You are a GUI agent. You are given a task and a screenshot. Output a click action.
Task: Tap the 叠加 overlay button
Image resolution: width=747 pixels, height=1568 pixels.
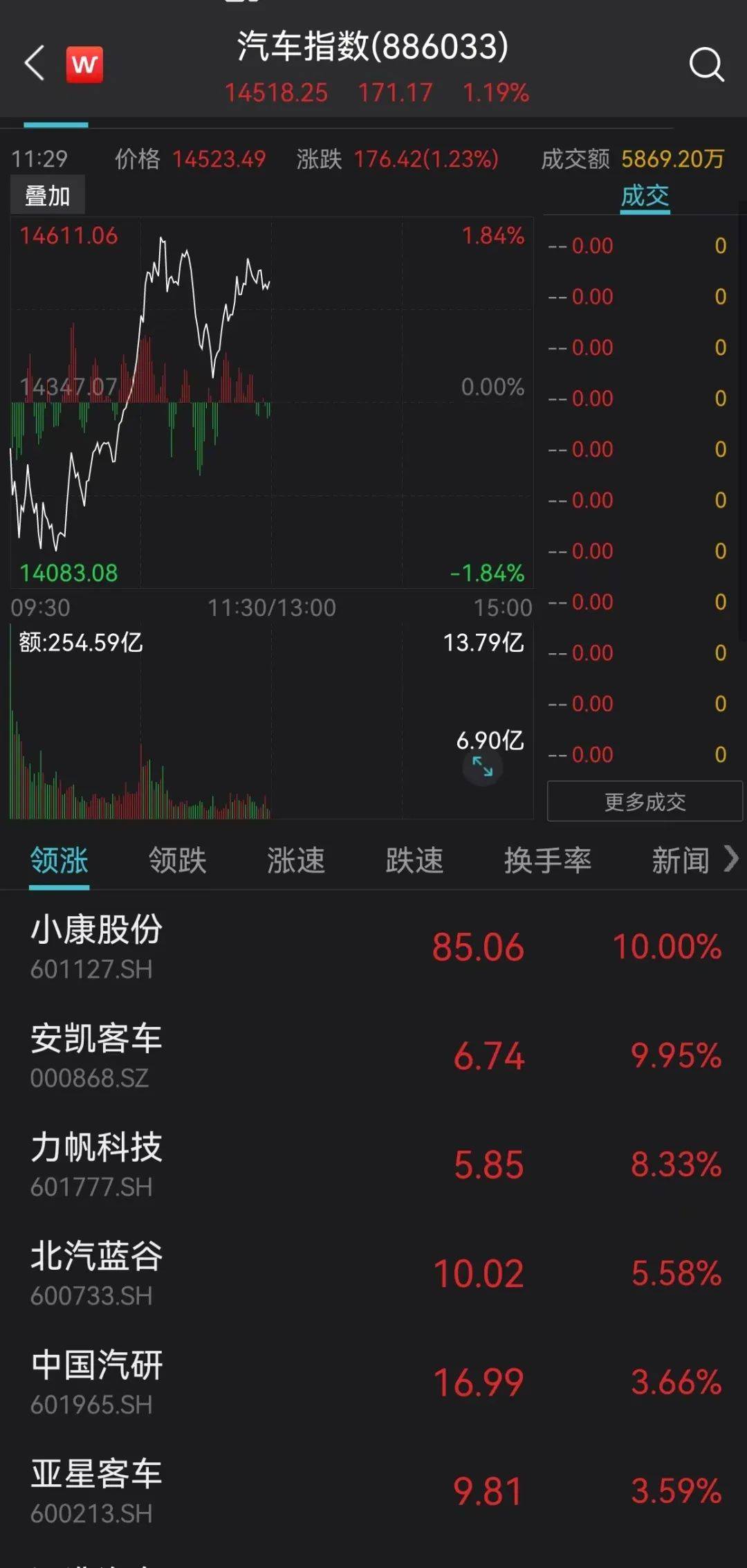coord(48,196)
